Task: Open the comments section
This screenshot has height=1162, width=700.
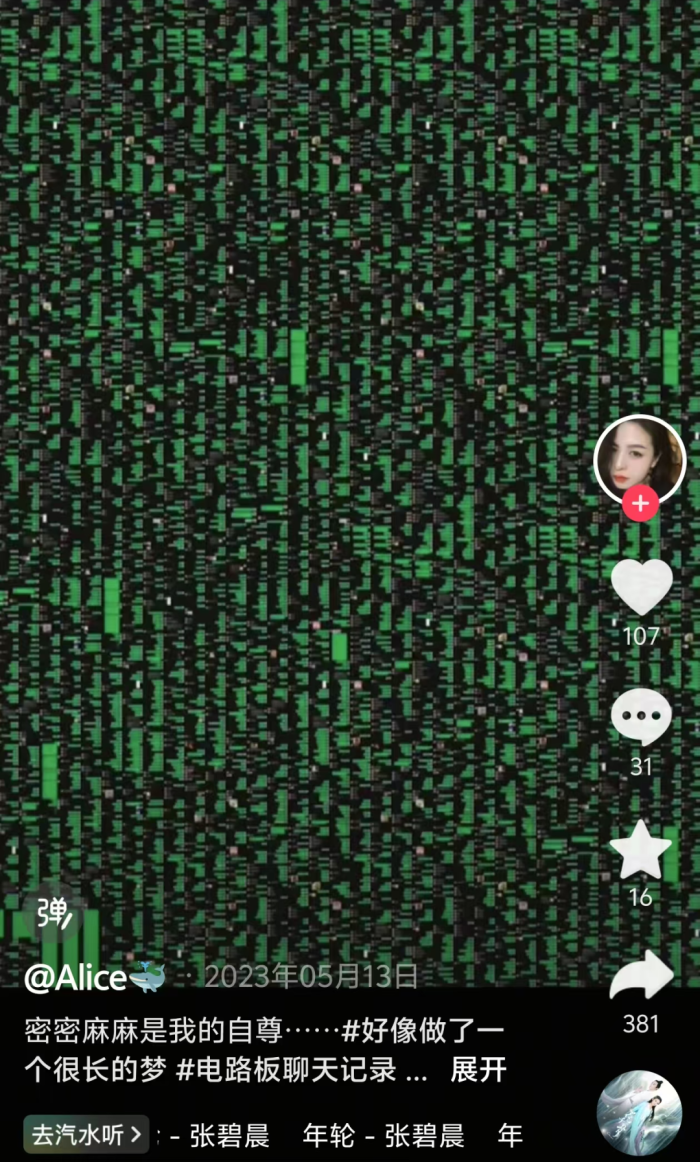Action: coord(641,716)
